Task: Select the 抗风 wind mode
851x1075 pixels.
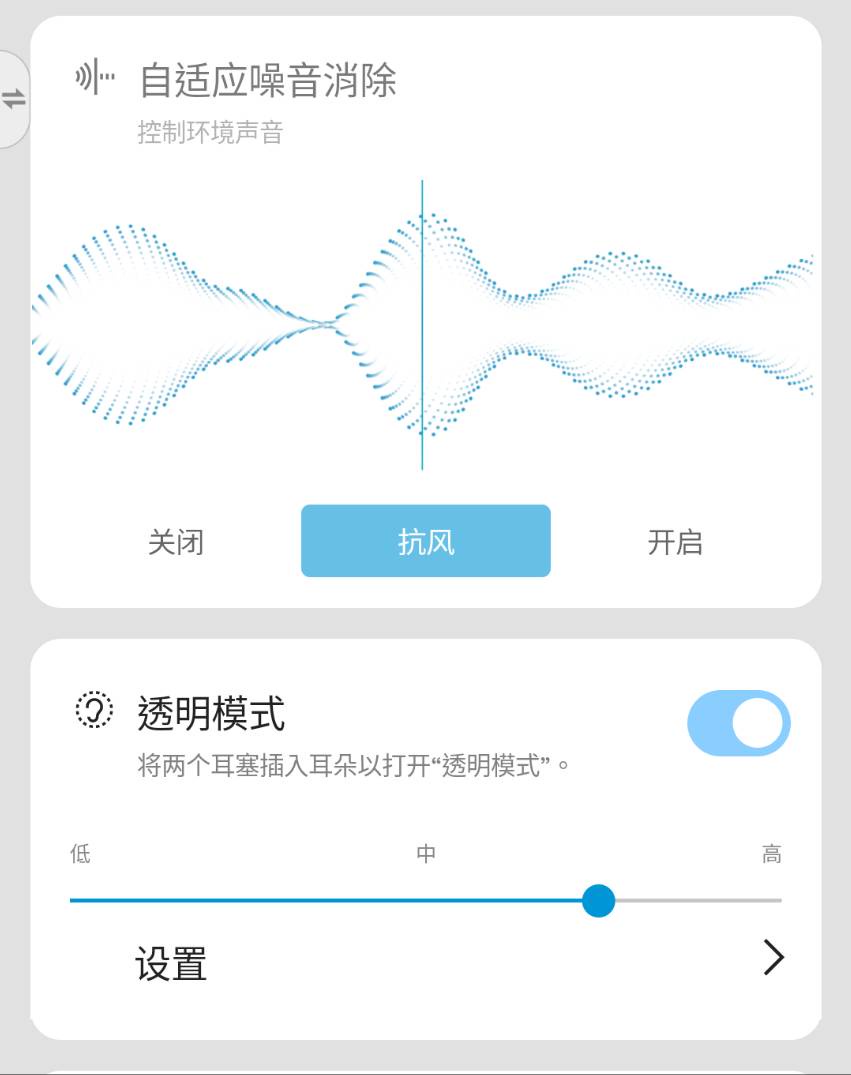Action: (426, 542)
